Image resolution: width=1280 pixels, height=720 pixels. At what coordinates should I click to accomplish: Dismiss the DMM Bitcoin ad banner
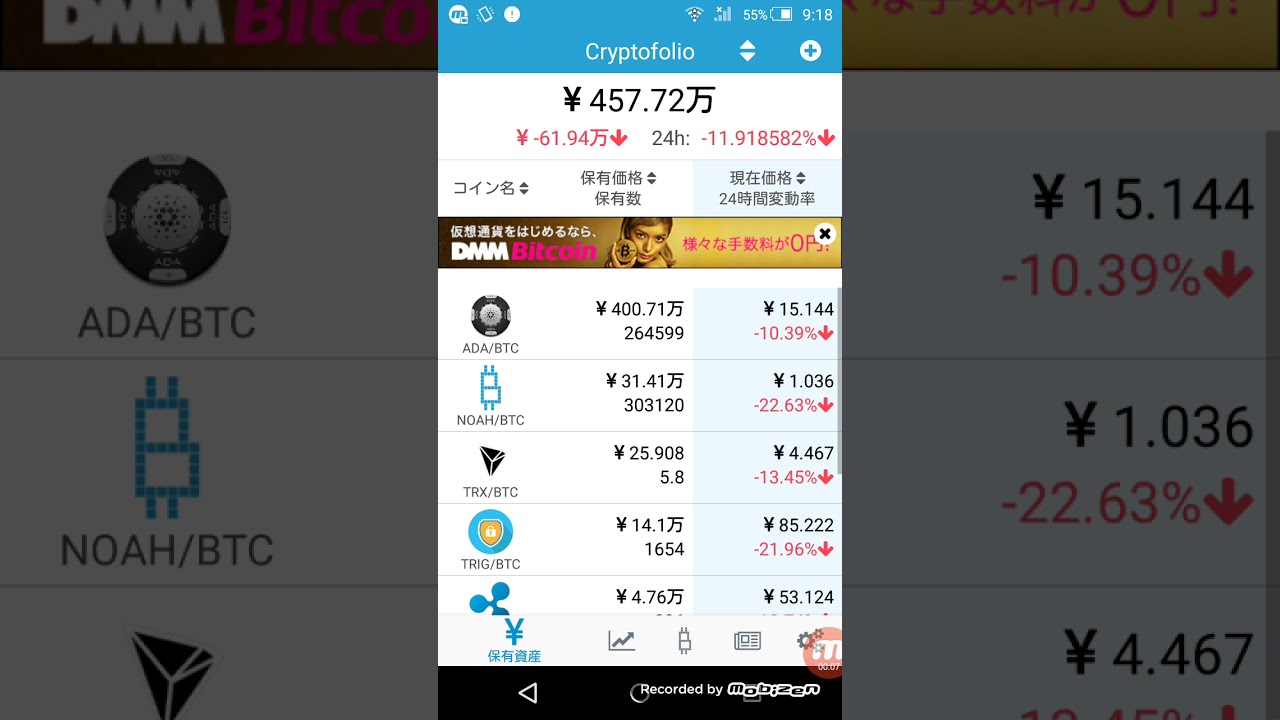coord(824,233)
